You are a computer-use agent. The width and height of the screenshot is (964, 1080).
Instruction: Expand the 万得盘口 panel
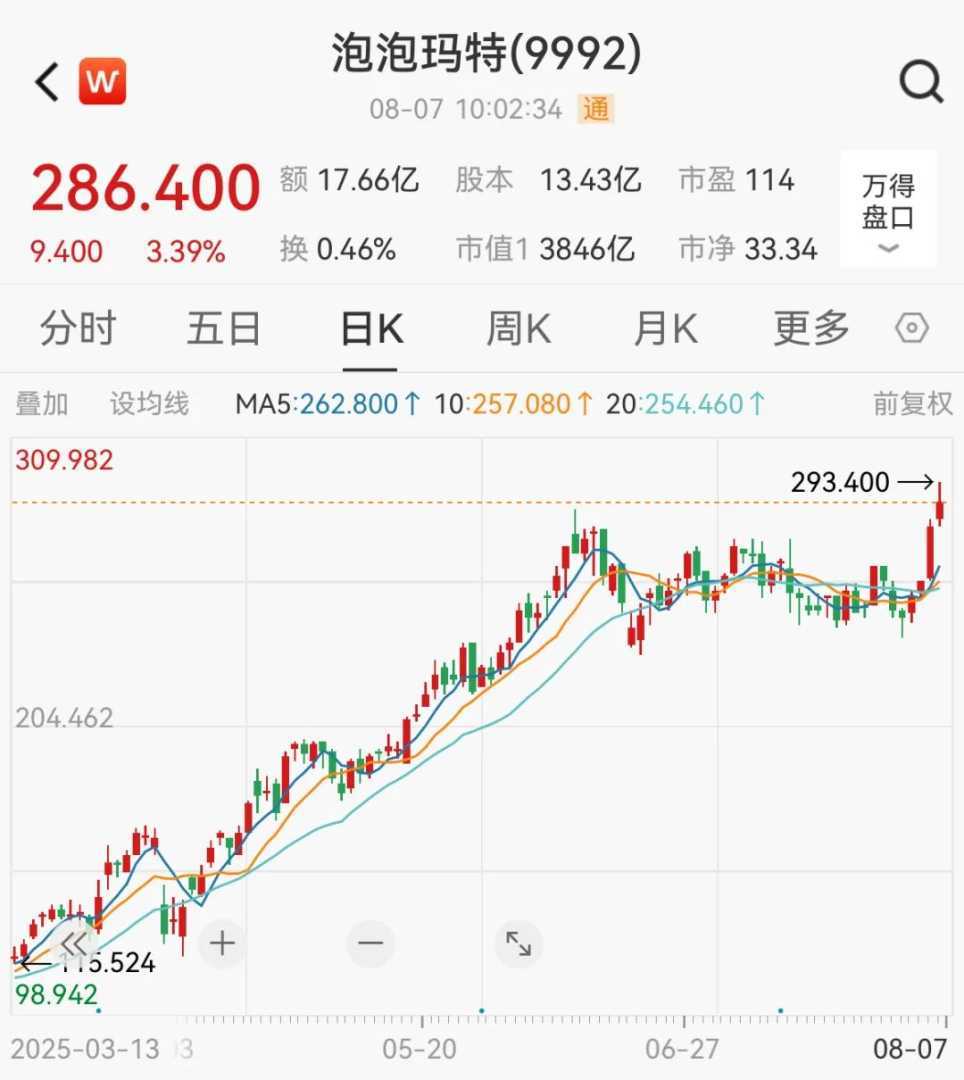pyautogui.click(x=888, y=210)
